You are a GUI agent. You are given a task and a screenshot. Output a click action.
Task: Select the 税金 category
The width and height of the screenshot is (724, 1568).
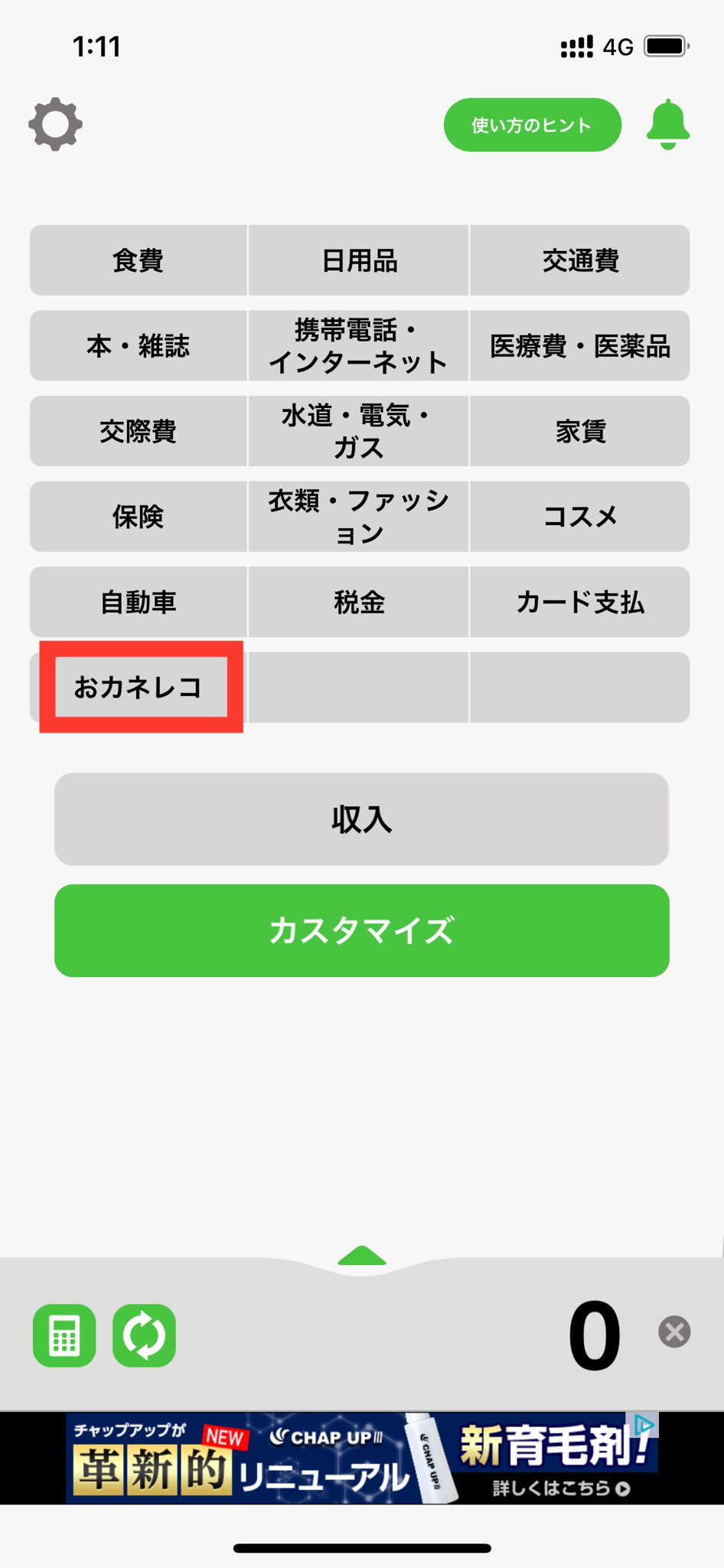click(x=358, y=603)
